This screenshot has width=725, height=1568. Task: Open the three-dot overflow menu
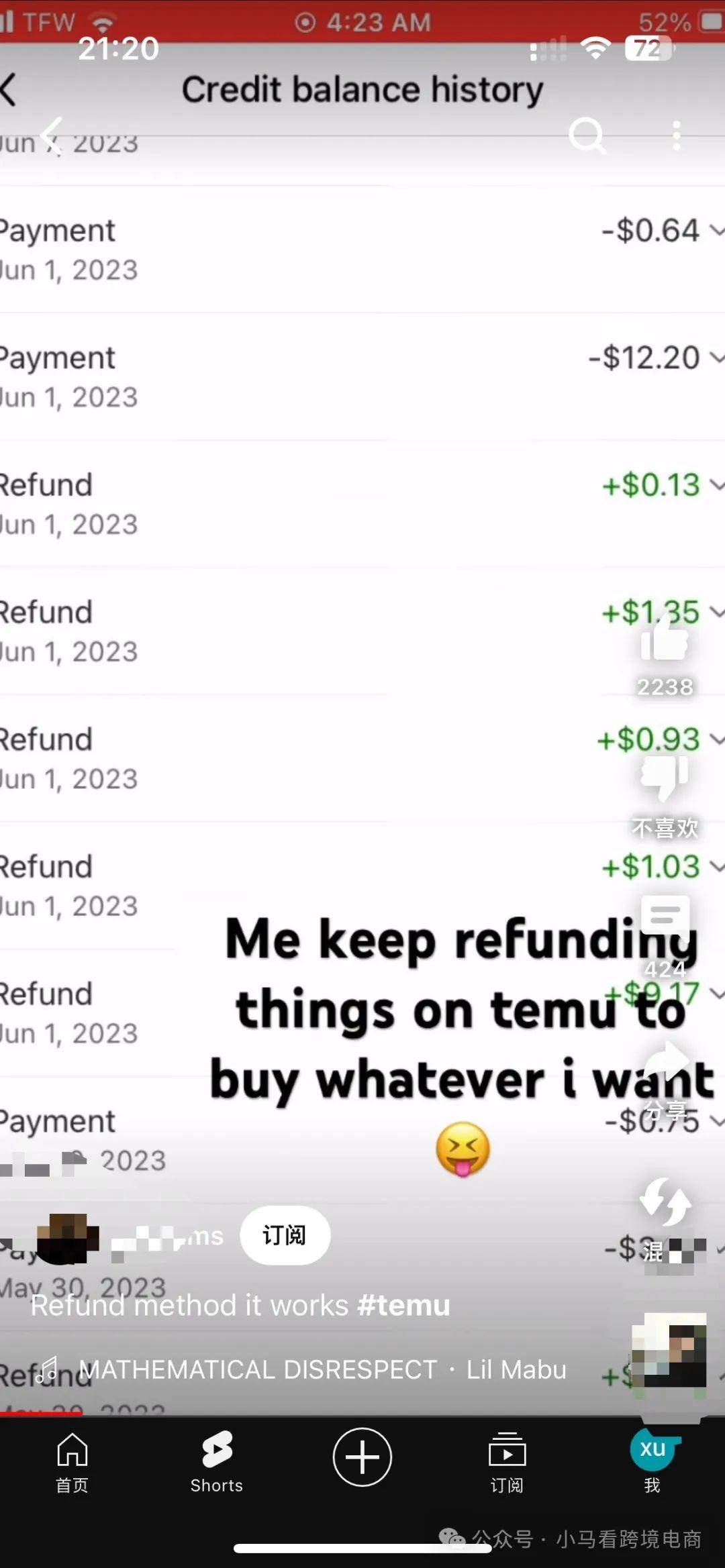tap(676, 136)
